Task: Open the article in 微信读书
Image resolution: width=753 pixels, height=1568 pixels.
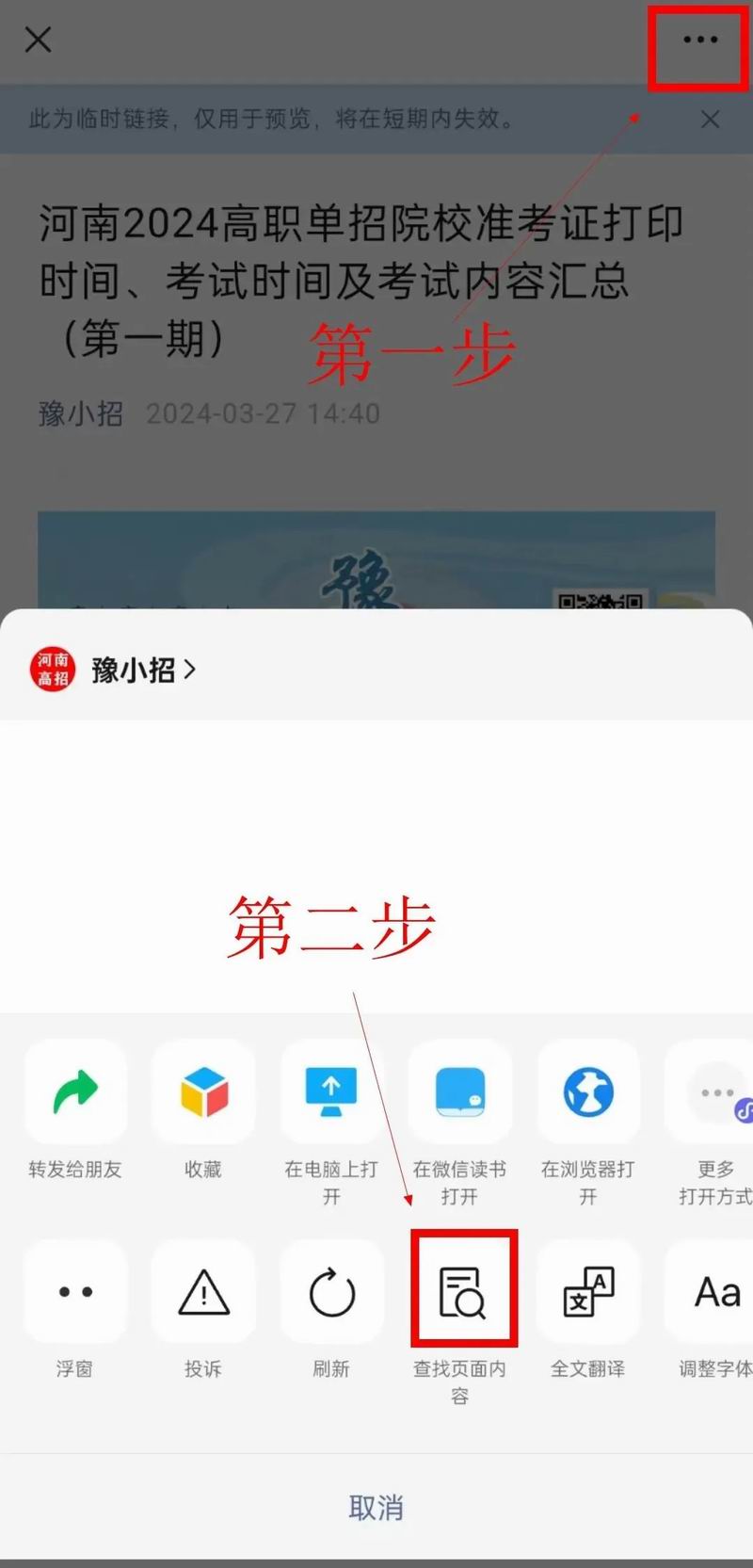Action: (x=459, y=1092)
